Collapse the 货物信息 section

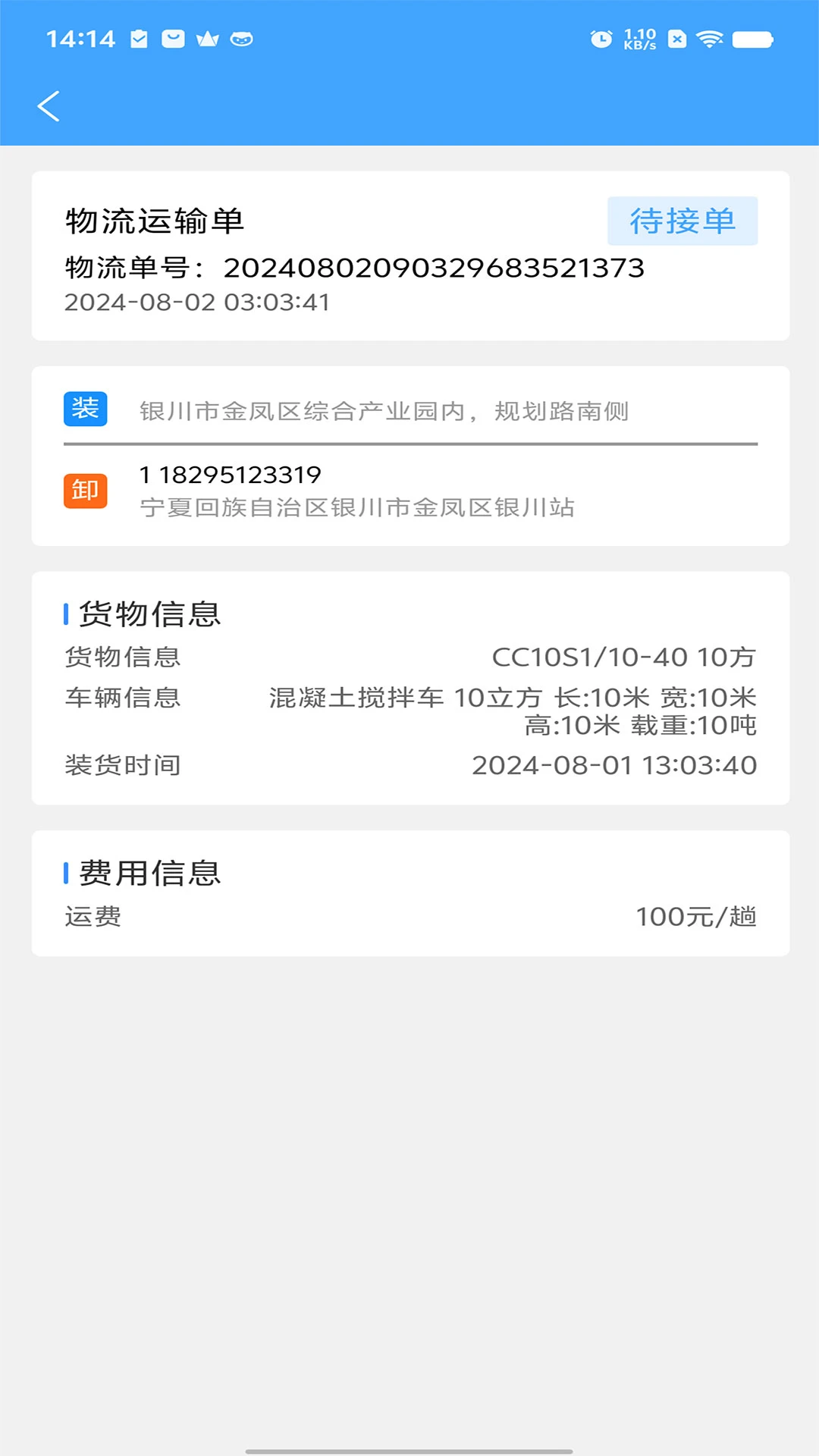click(x=149, y=614)
